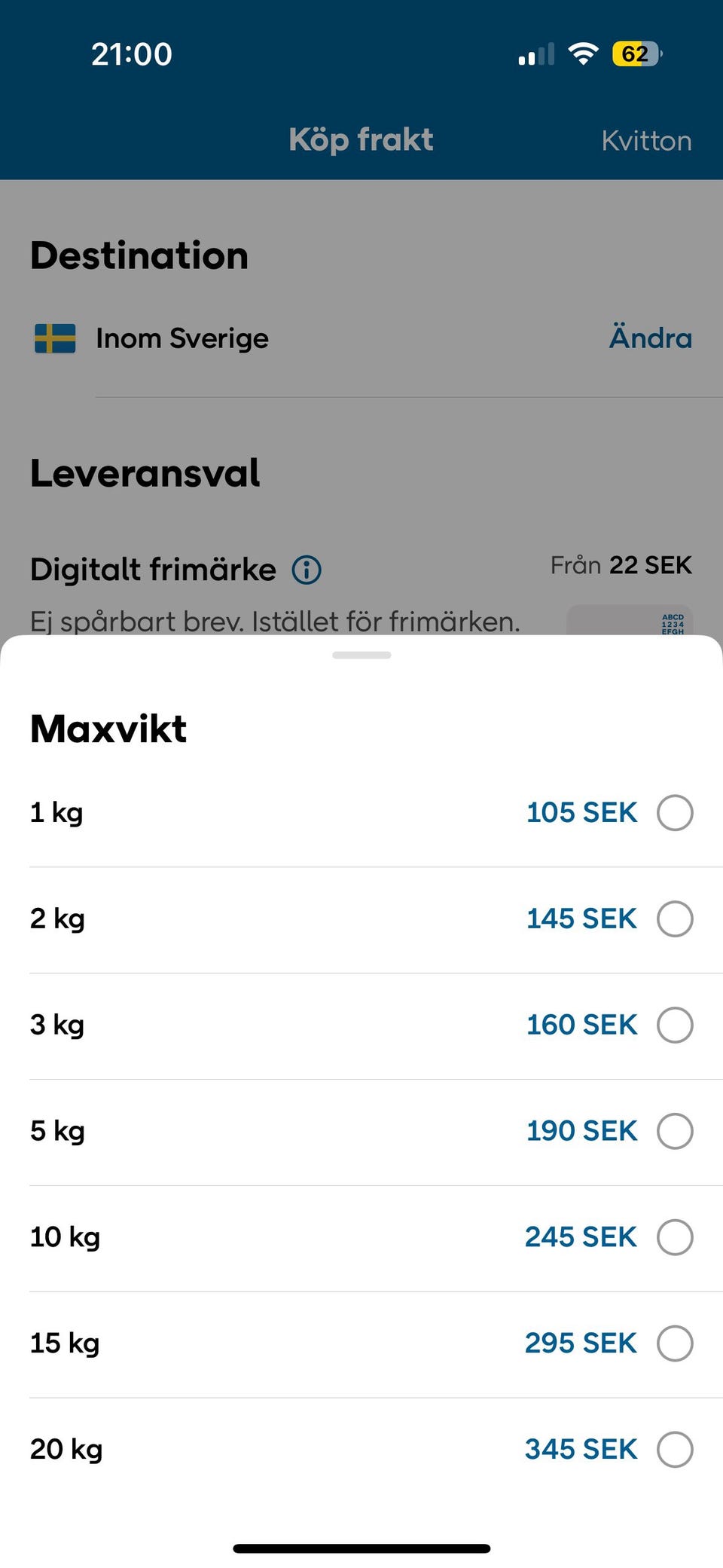This screenshot has height=1568, width=723.
Task: Pick the 3 kg weight option
Action: (x=675, y=1025)
